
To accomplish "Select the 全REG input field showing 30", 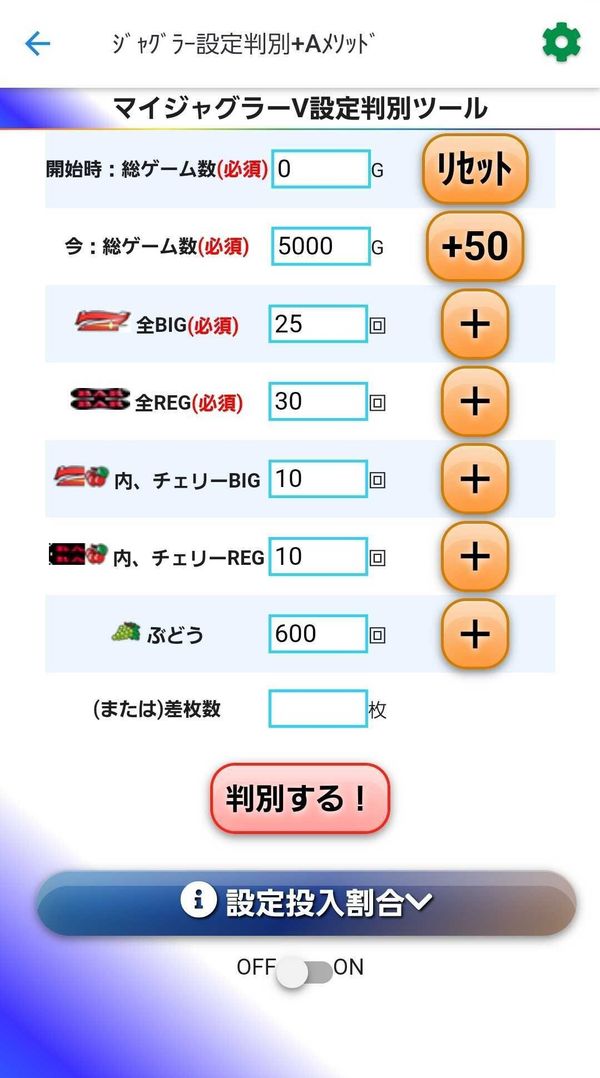I will (x=318, y=402).
